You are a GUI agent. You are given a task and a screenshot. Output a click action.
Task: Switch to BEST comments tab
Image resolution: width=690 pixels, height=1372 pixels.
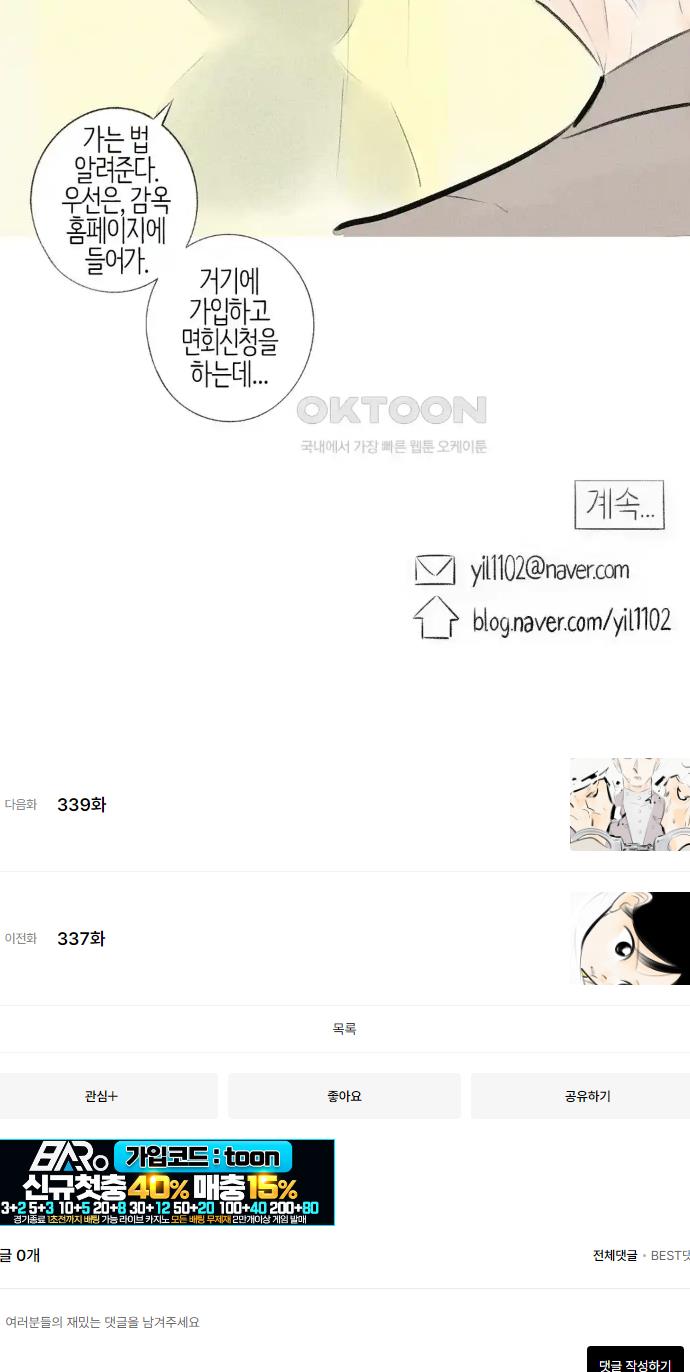670,1256
